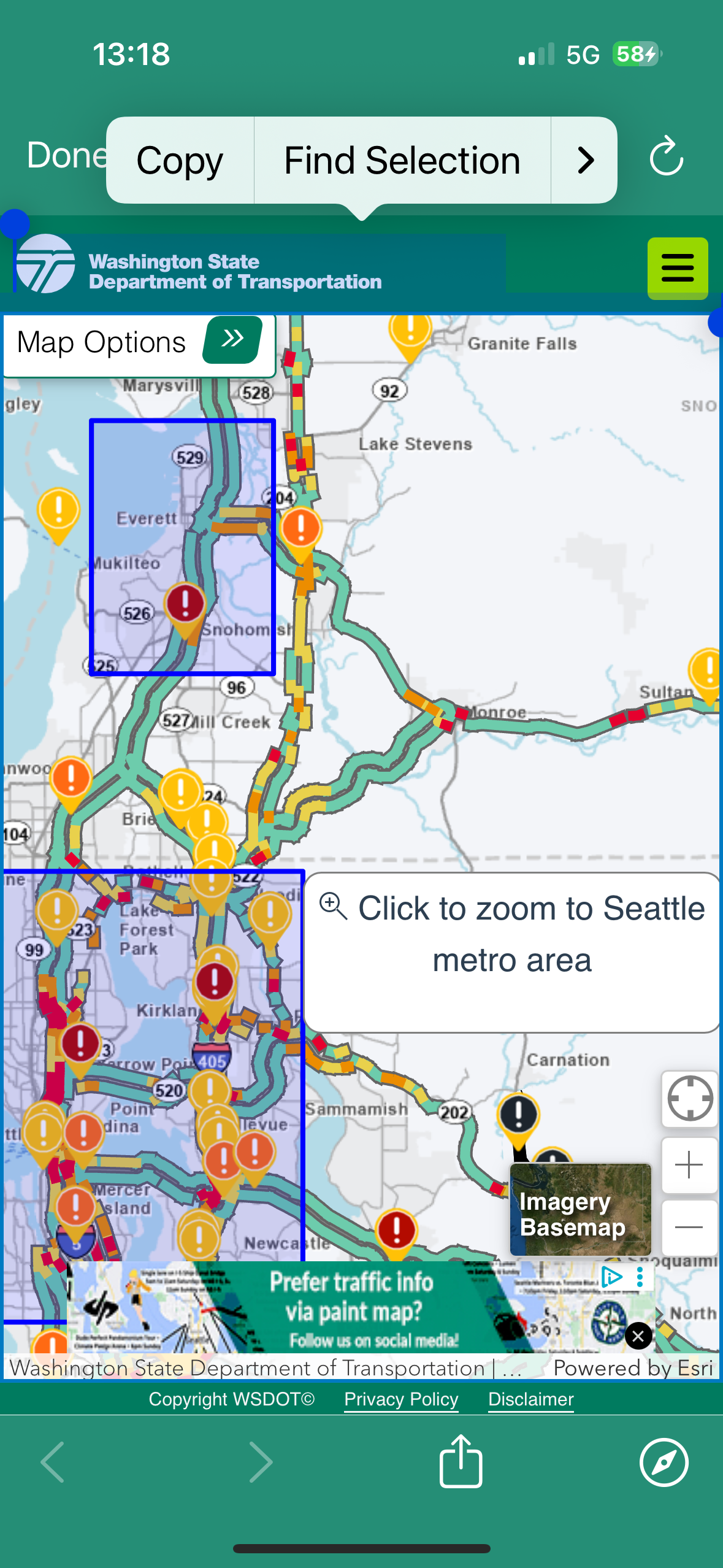Tap the alert marker near Carnation
The image size is (723, 1568).
[x=518, y=1115]
